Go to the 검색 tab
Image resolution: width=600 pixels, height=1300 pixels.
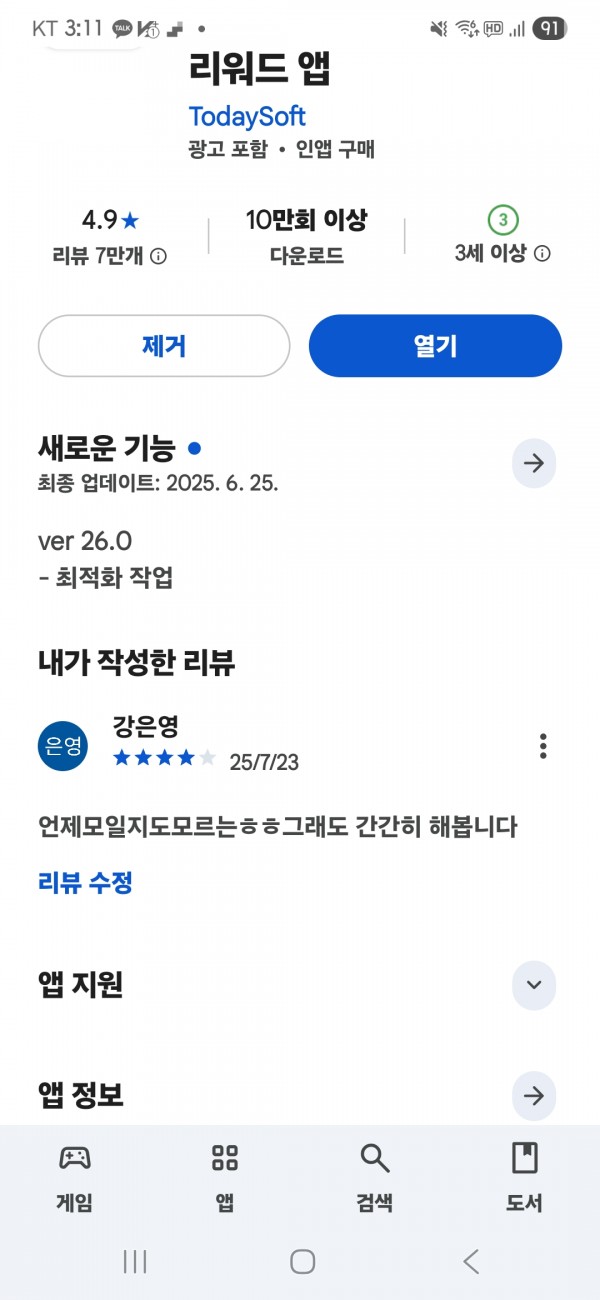(x=375, y=1178)
